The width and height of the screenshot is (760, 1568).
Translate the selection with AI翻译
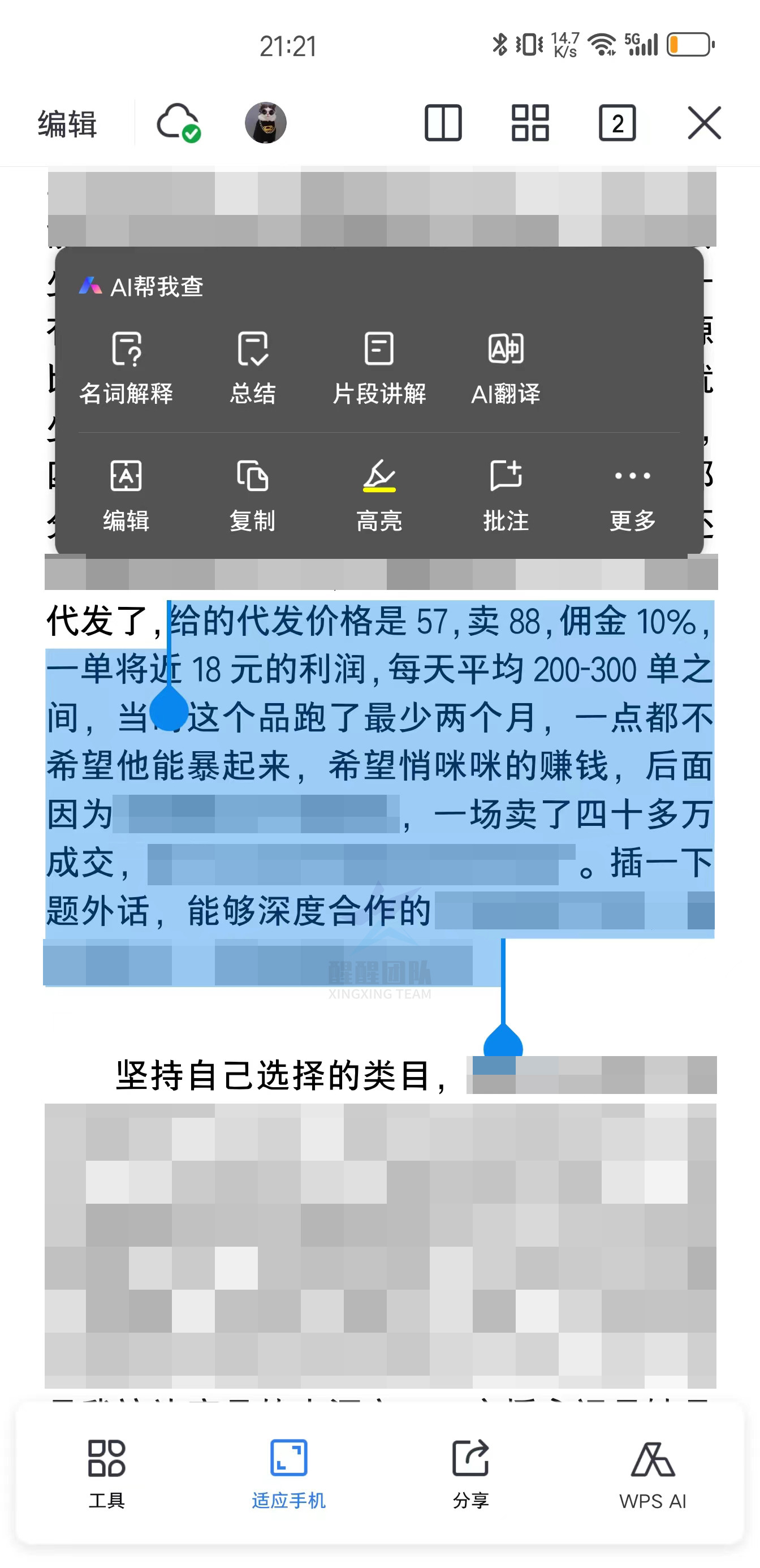pos(506,368)
